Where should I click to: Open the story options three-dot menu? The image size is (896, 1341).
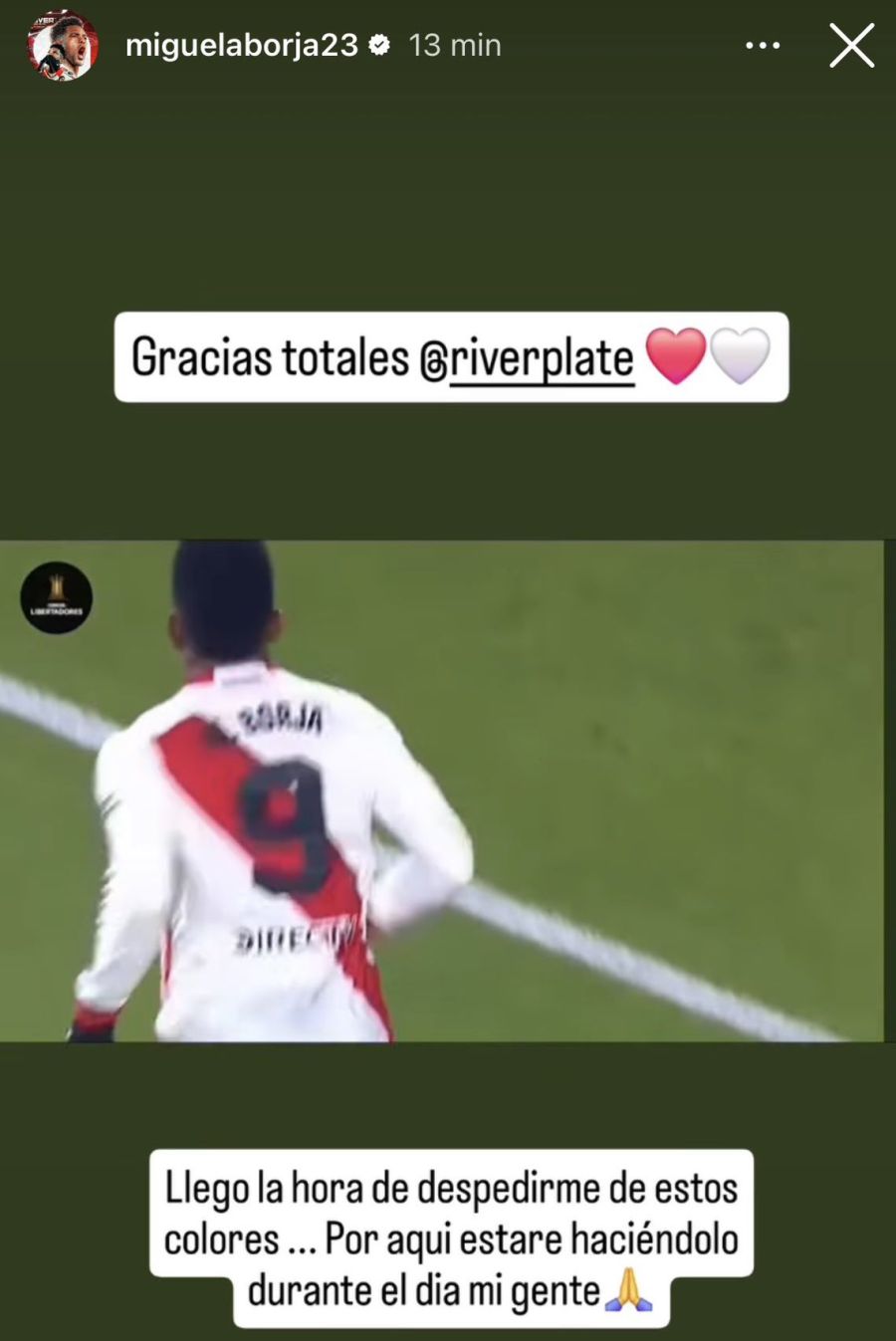tap(764, 45)
